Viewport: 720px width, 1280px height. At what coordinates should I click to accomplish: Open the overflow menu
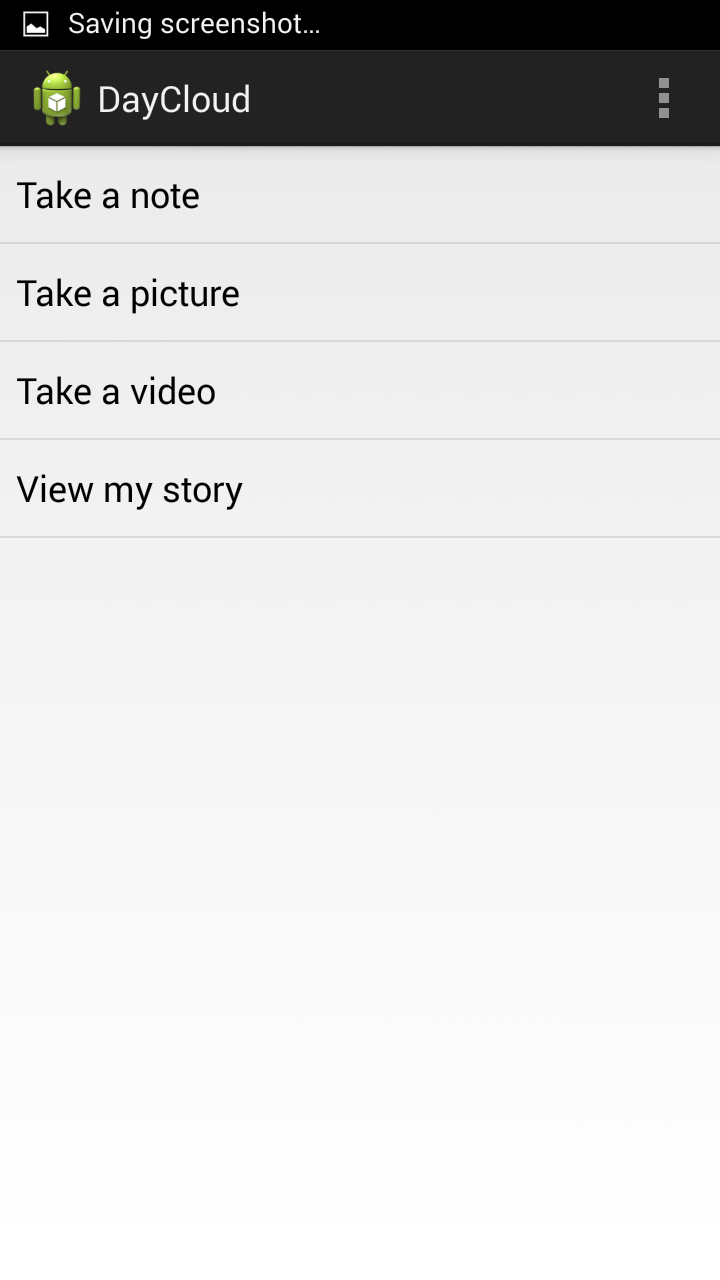click(664, 98)
